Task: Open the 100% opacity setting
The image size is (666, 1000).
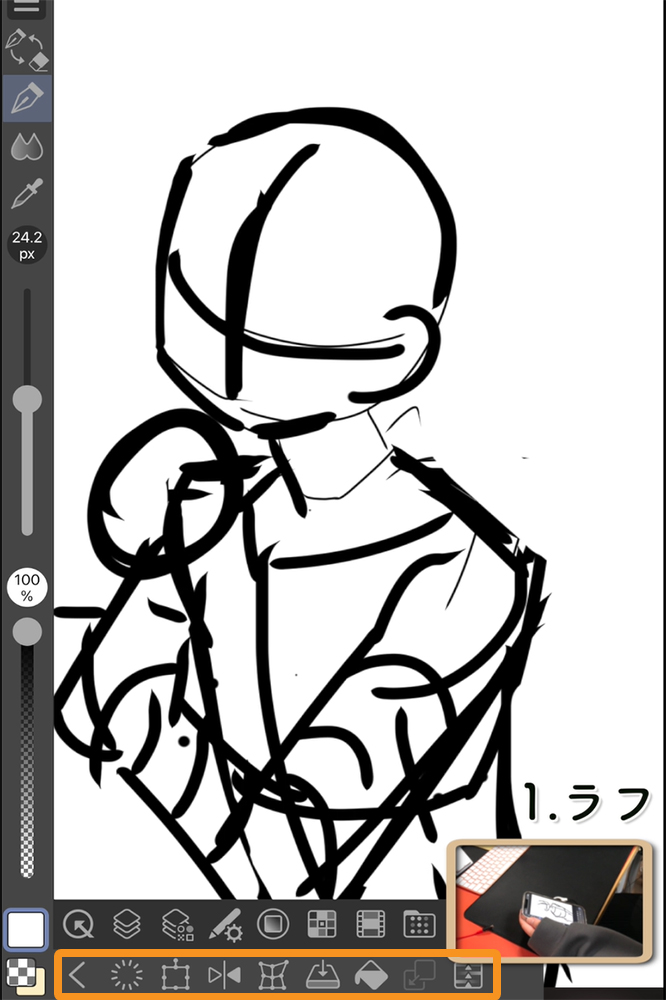Action: [27, 588]
